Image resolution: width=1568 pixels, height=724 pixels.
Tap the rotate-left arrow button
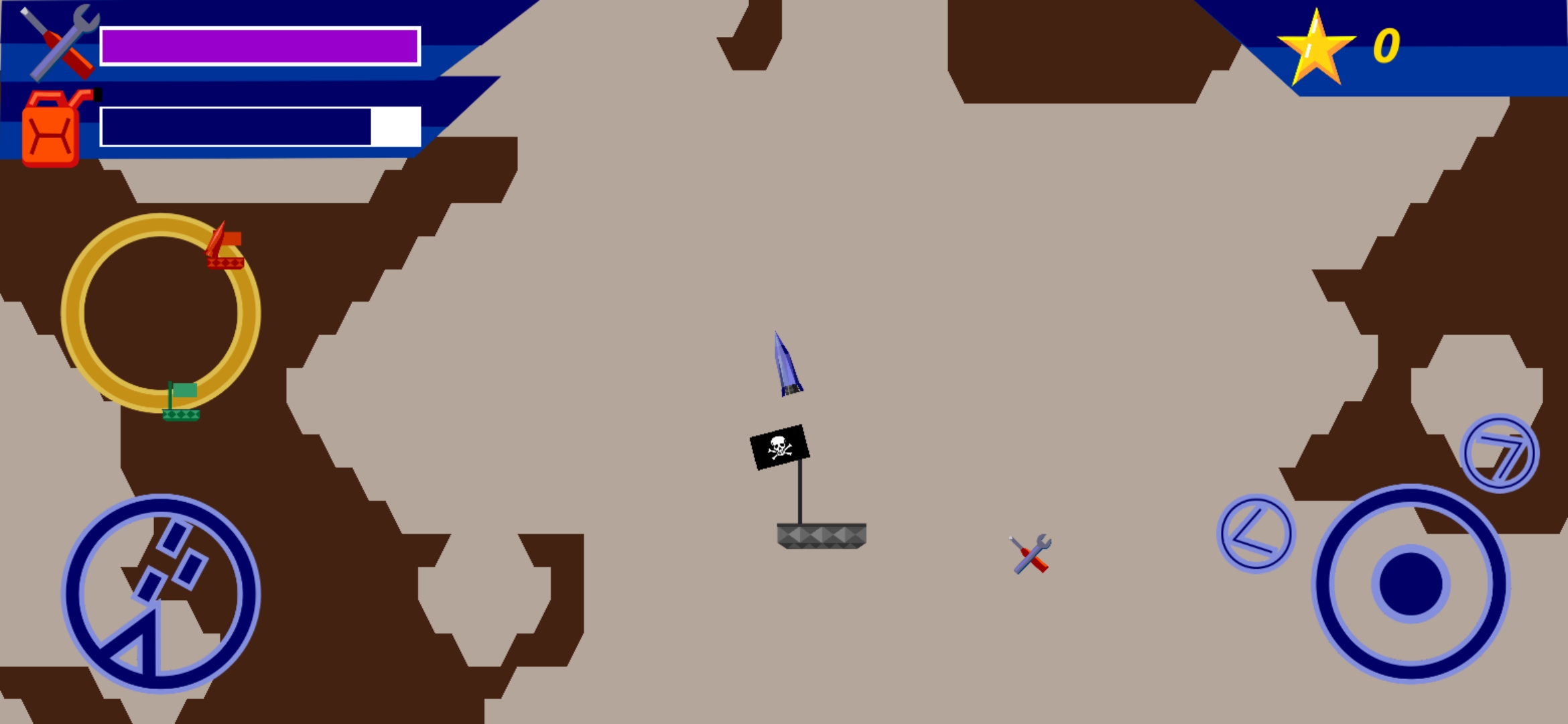pos(1256,534)
